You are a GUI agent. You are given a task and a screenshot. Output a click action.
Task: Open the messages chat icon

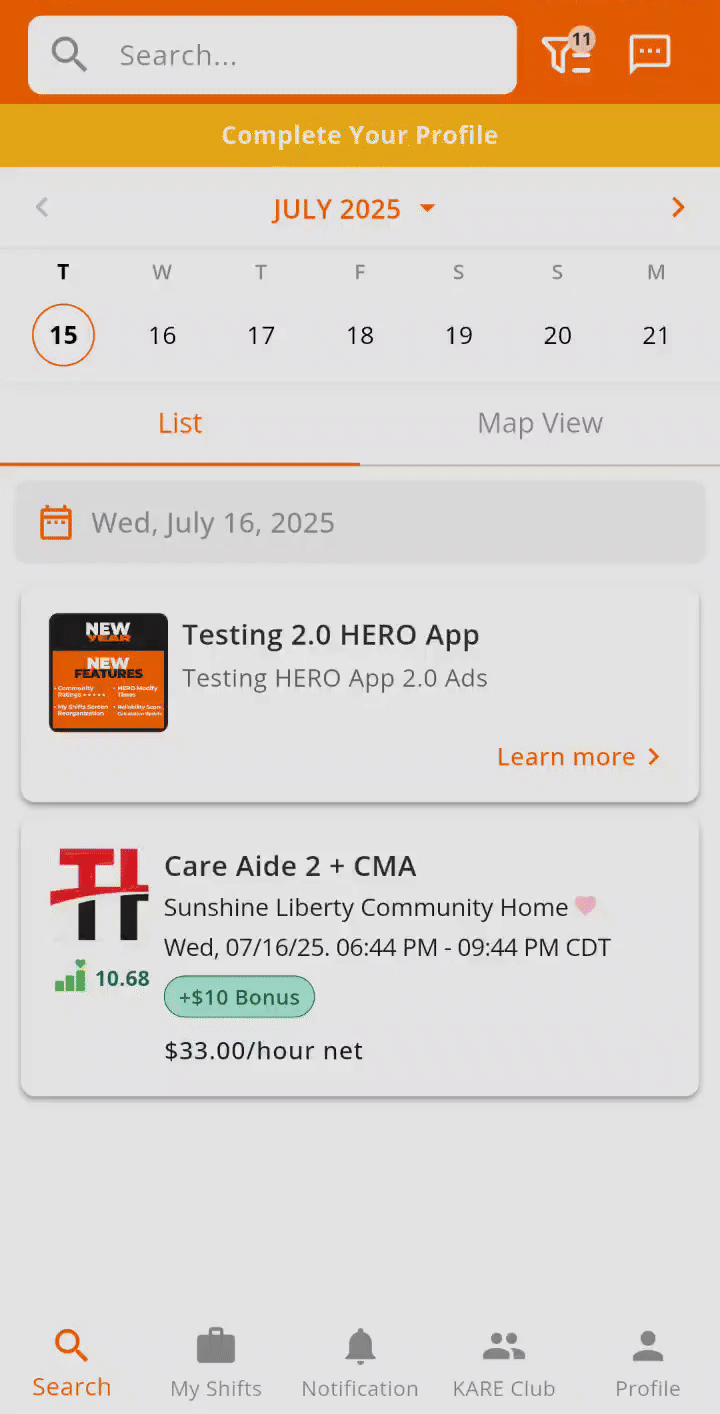pyautogui.click(x=649, y=54)
